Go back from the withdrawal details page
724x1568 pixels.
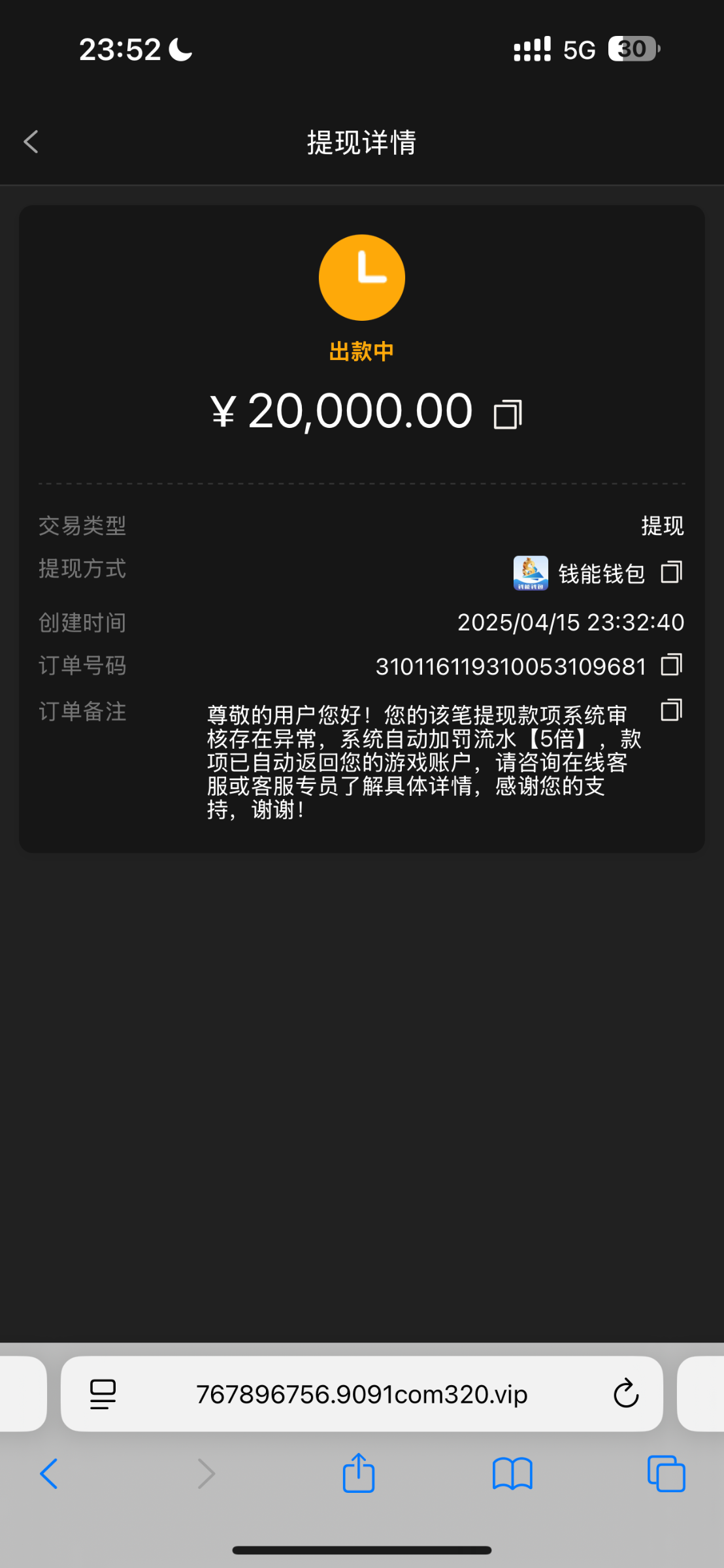[x=31, y=142]
